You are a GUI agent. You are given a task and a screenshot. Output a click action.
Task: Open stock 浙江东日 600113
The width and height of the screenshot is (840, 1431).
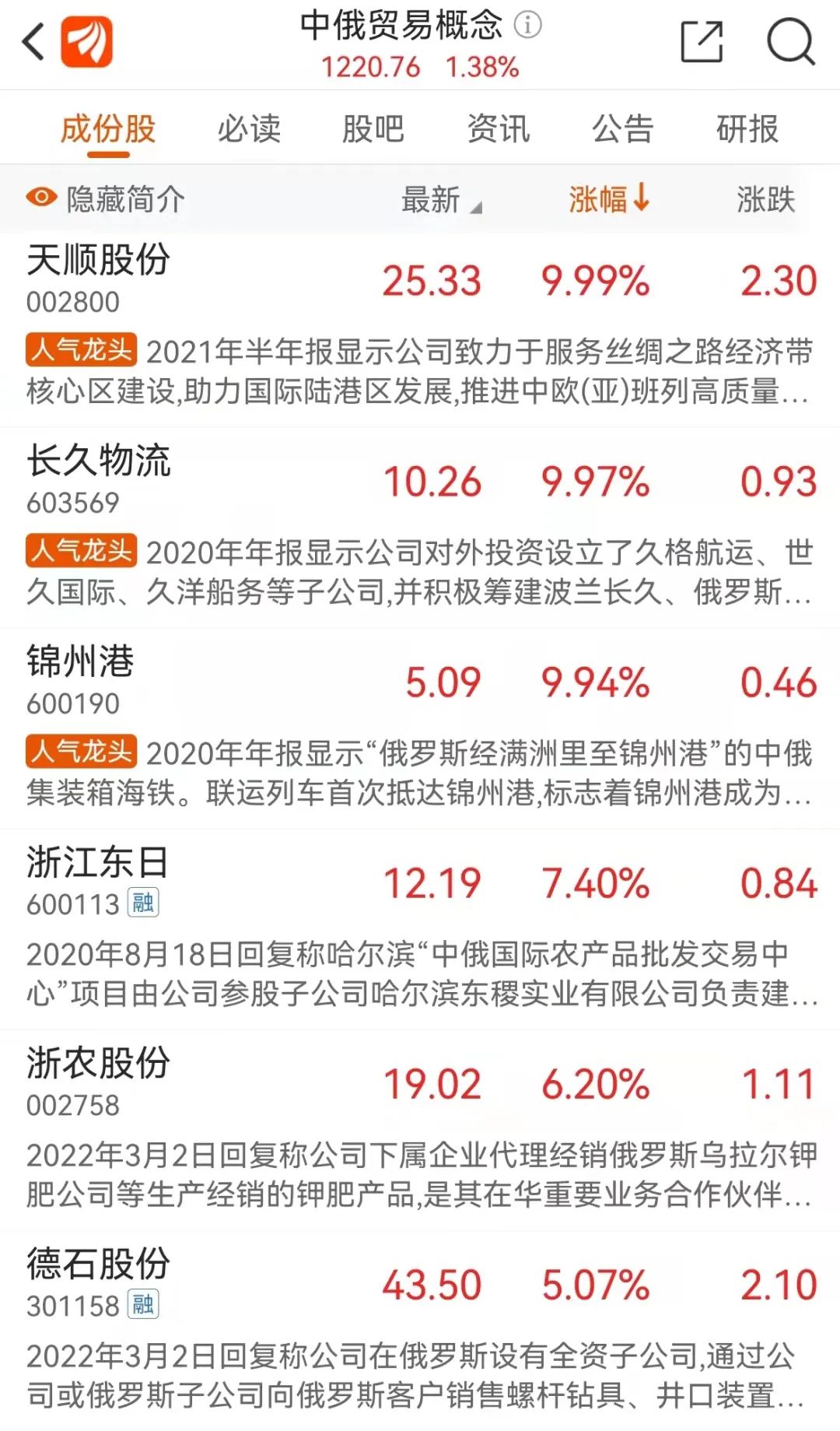click(97, 880)
